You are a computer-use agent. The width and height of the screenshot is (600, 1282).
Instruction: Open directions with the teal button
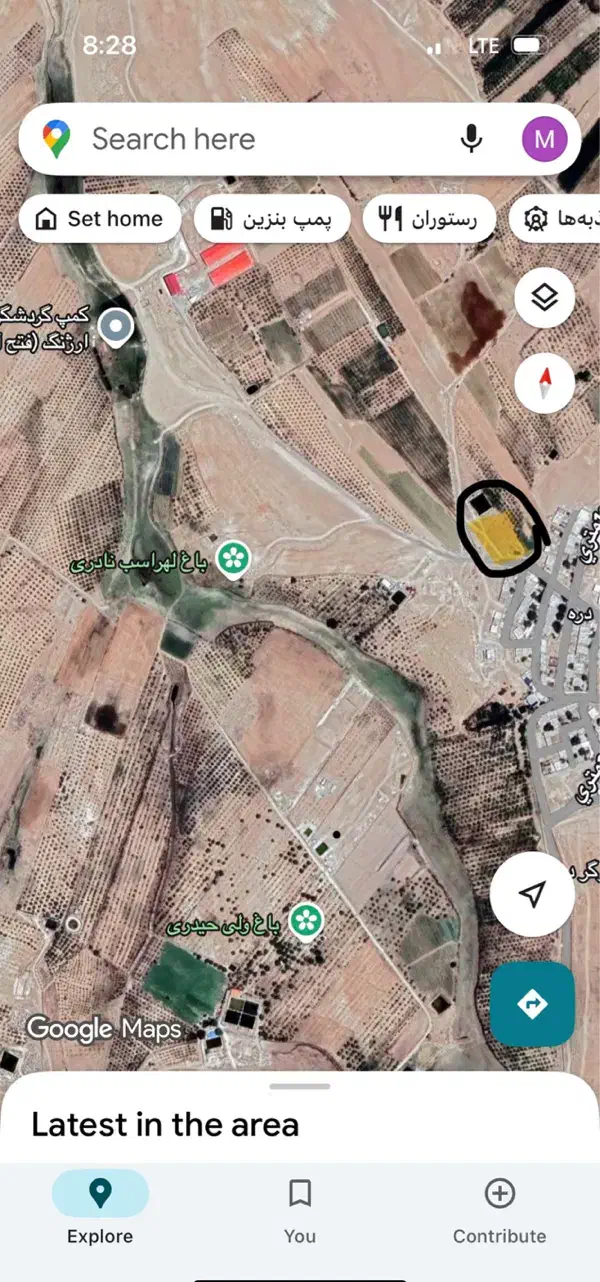click(x=532, y=1003)
